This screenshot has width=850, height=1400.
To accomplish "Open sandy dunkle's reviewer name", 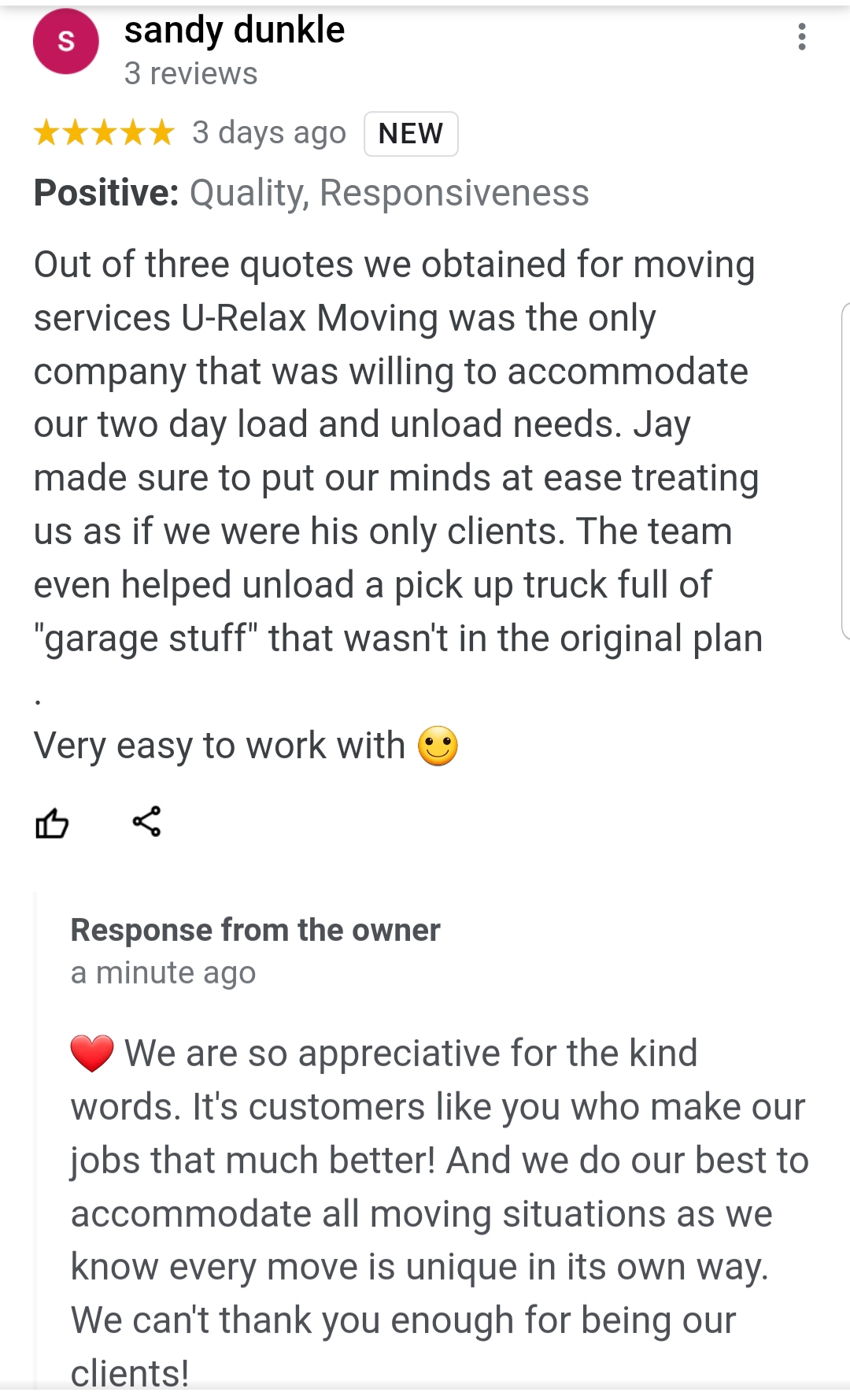I will click(x=234, y=30).
